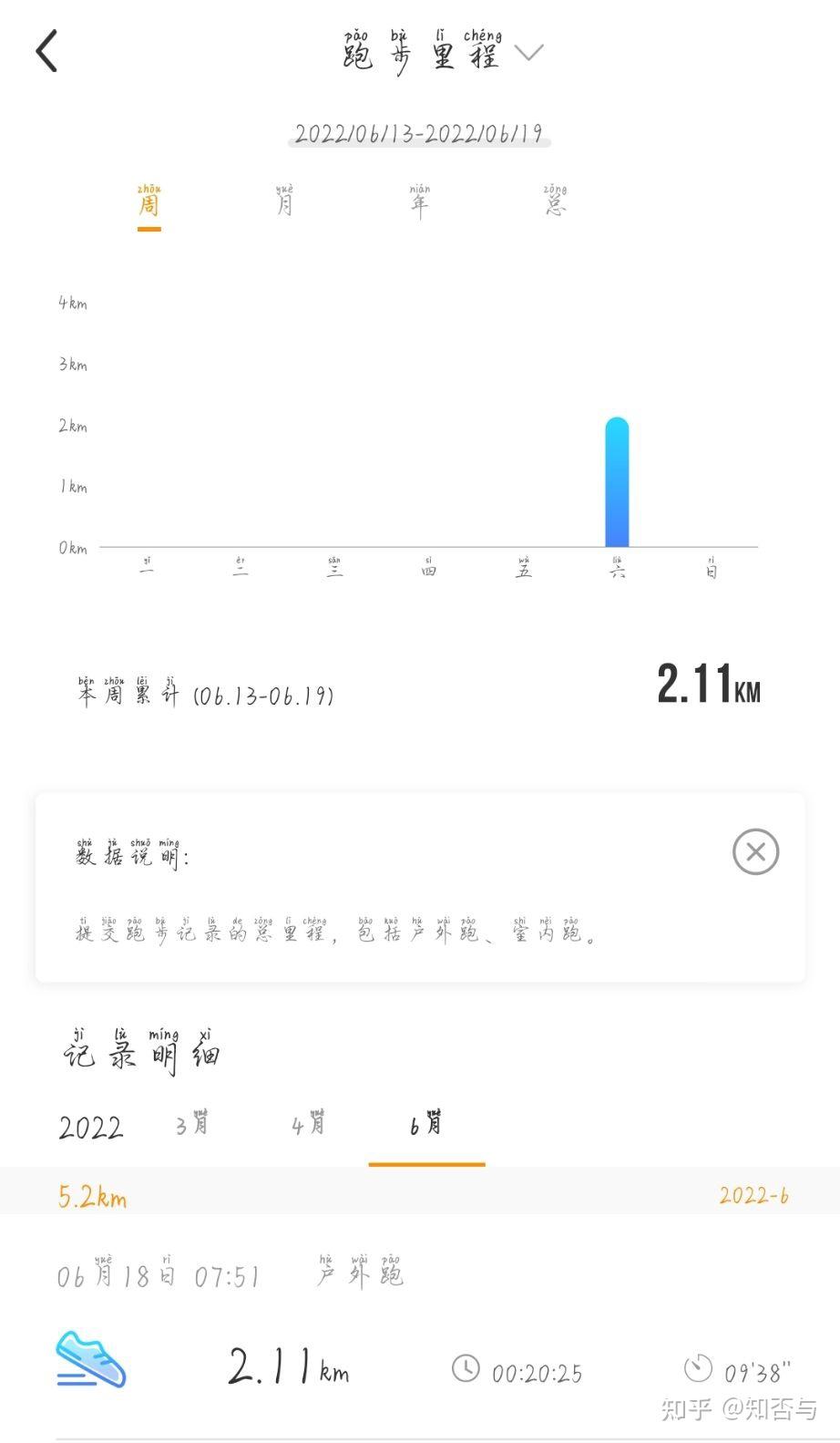
Task: Show records for 4月
Action: pos(308,1124)
